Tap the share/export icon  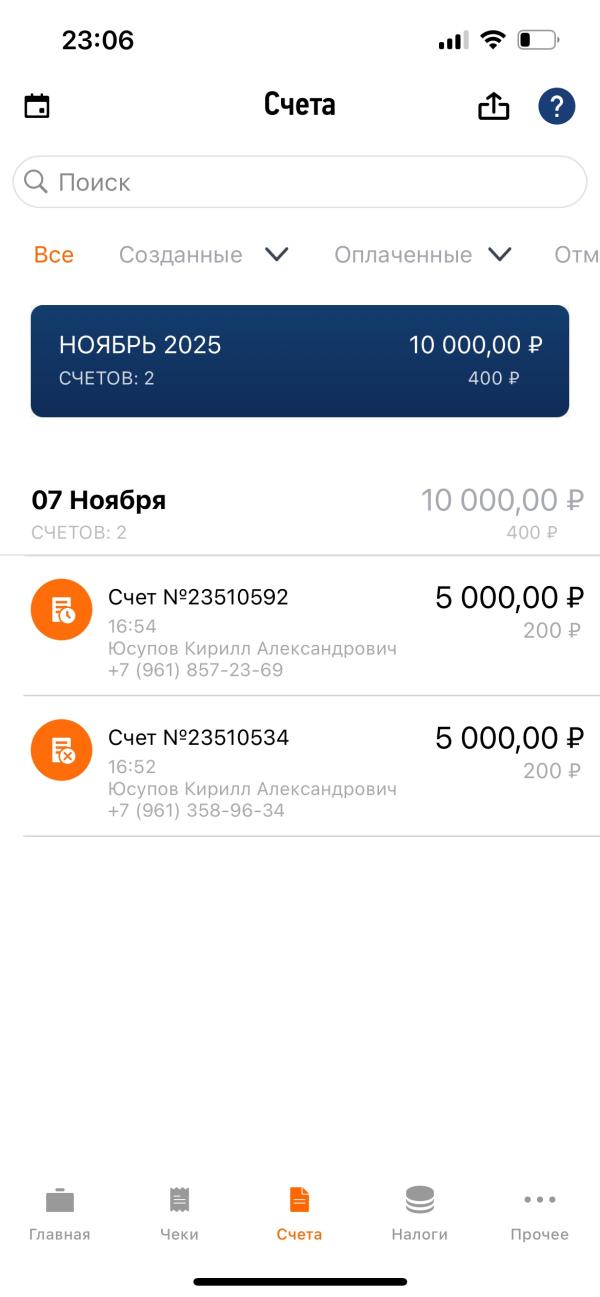click(493, 106)
